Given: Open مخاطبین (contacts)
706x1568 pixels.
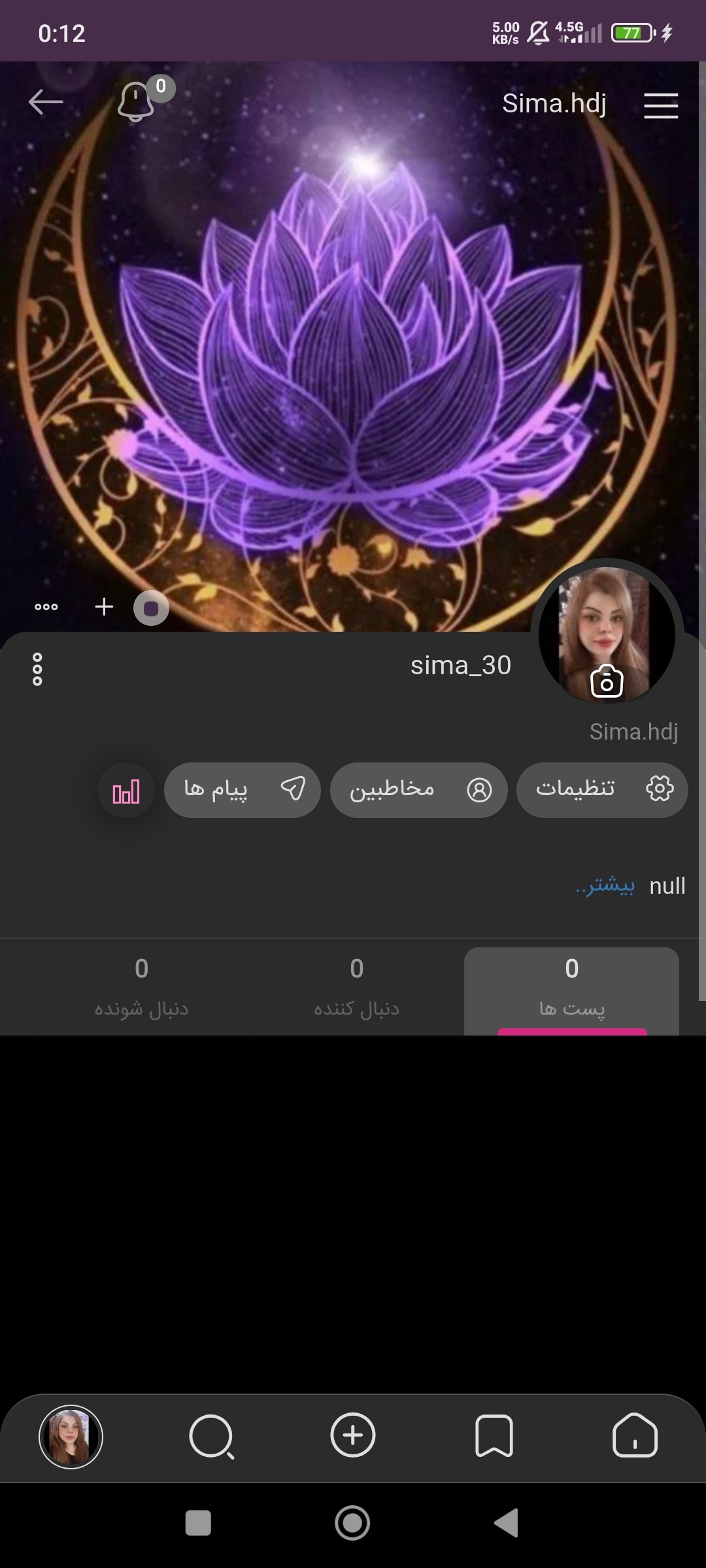Looking at the screenshot, I should click(418, 789).
